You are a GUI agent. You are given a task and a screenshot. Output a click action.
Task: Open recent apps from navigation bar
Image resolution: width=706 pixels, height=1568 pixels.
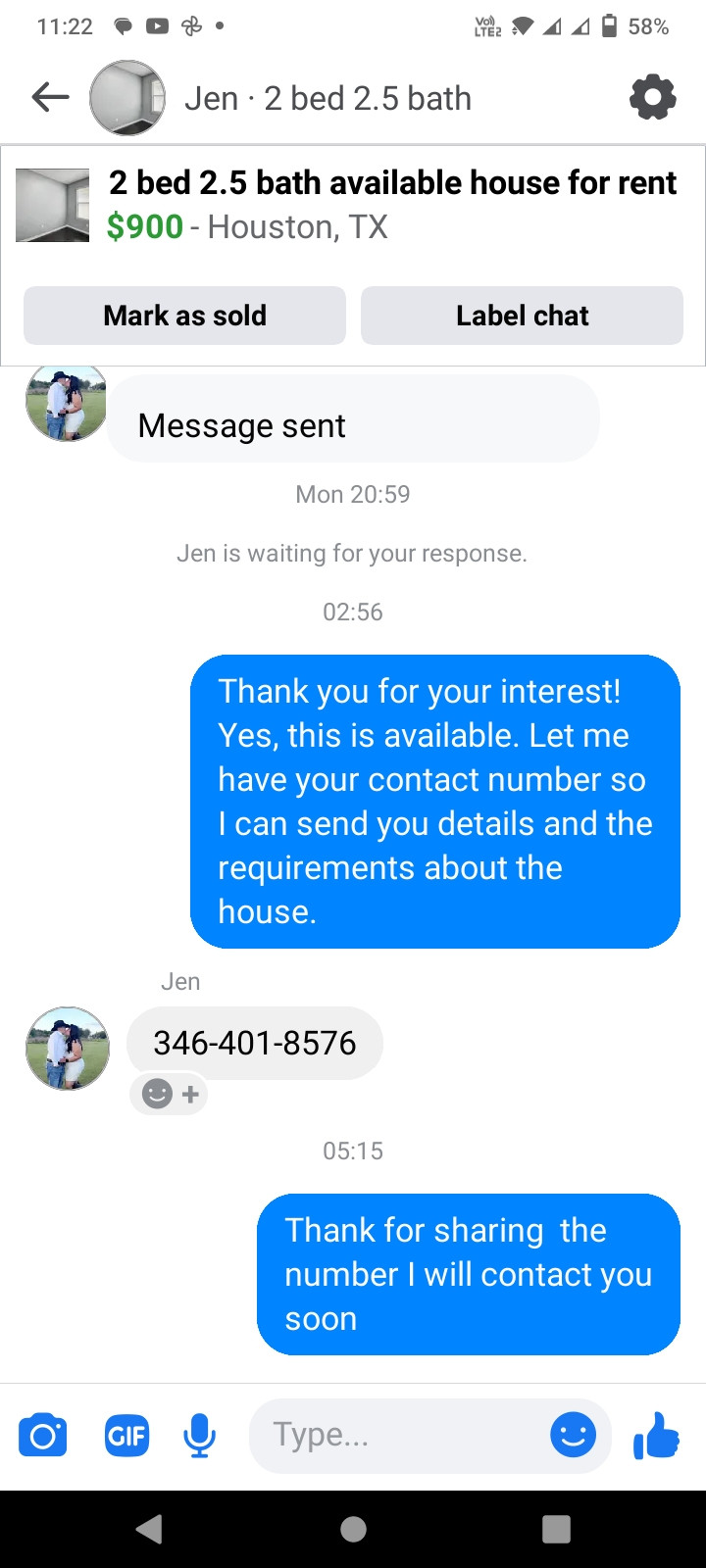point(556,1529)
